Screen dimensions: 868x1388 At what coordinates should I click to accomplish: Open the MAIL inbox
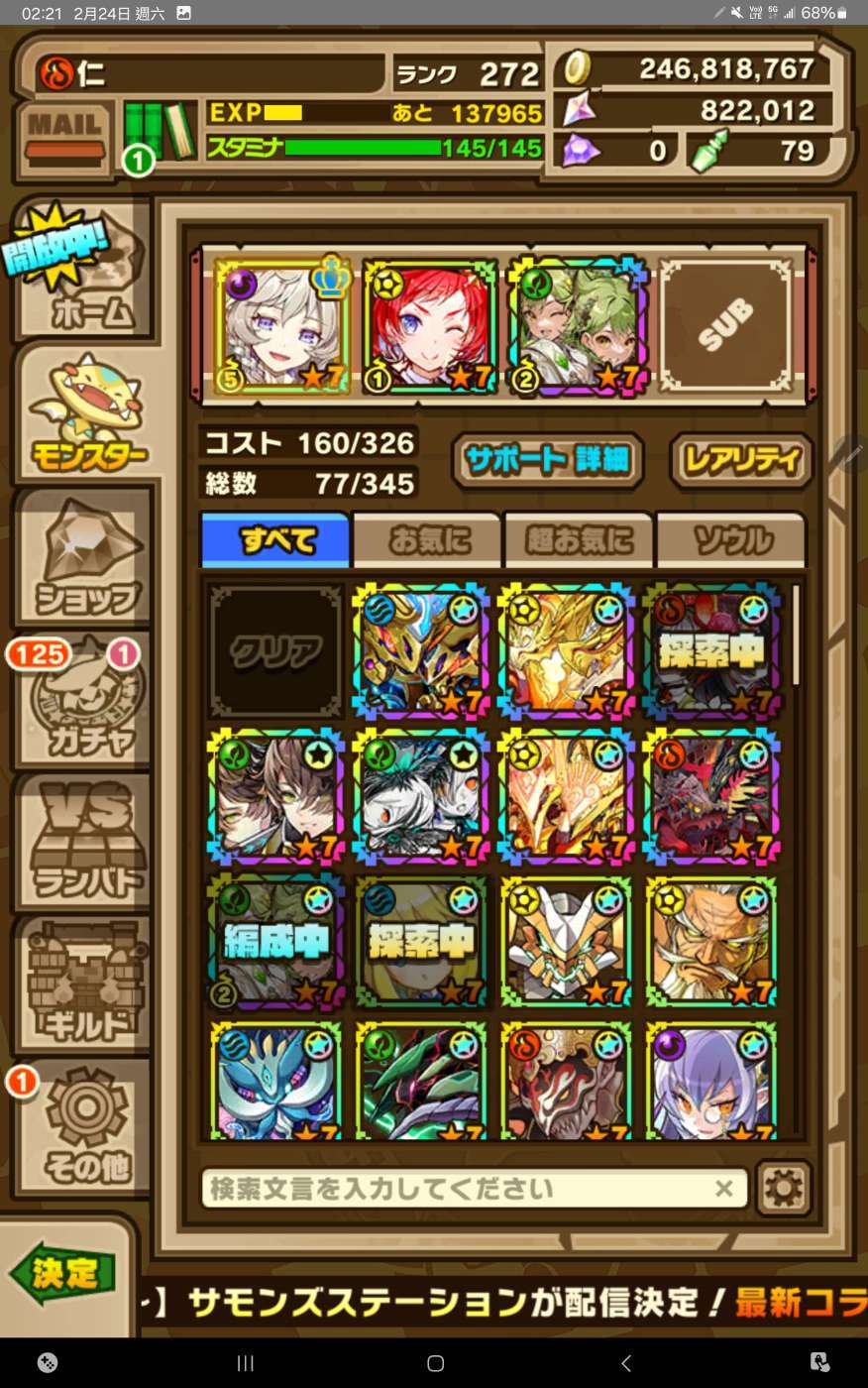[x=64, y=136]
